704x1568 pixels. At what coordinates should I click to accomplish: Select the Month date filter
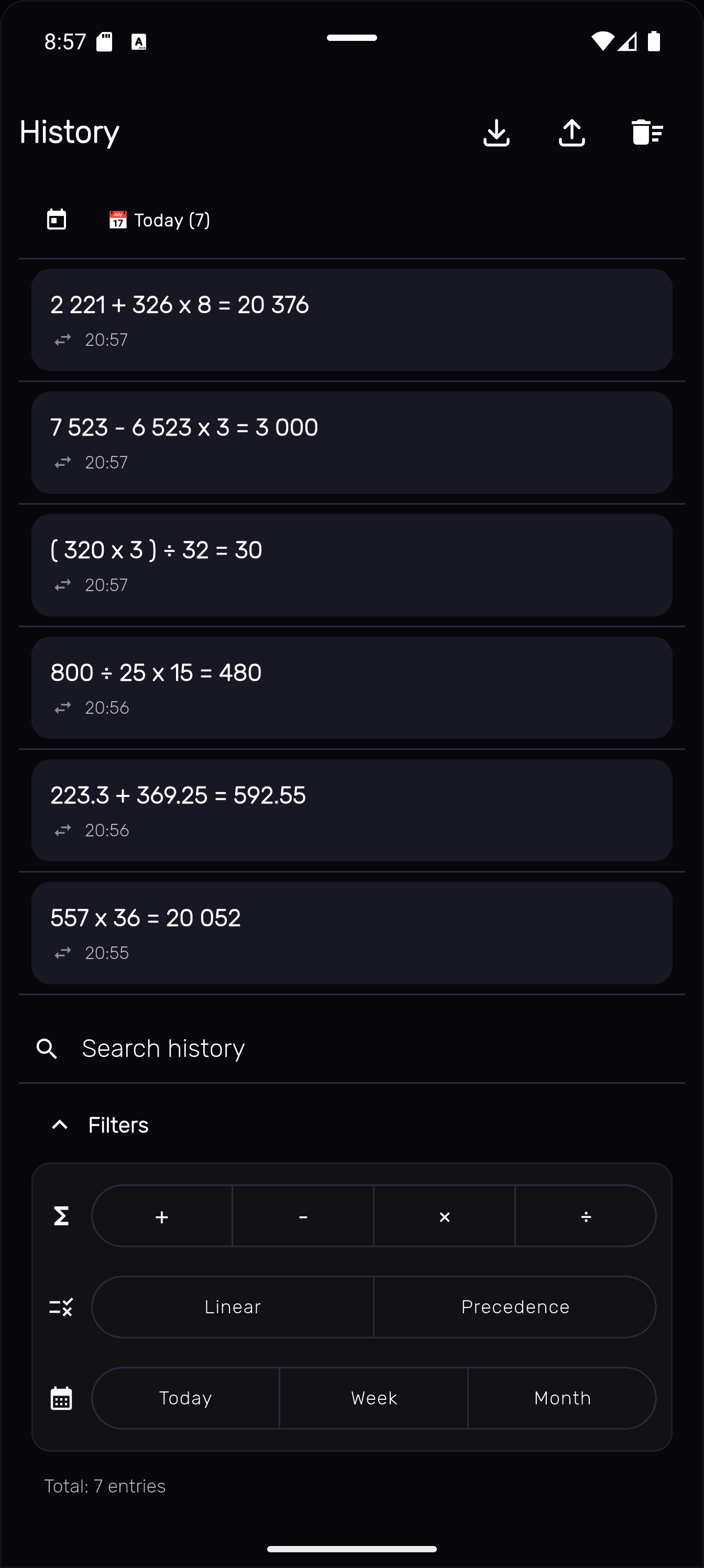tap(562, 1398)
